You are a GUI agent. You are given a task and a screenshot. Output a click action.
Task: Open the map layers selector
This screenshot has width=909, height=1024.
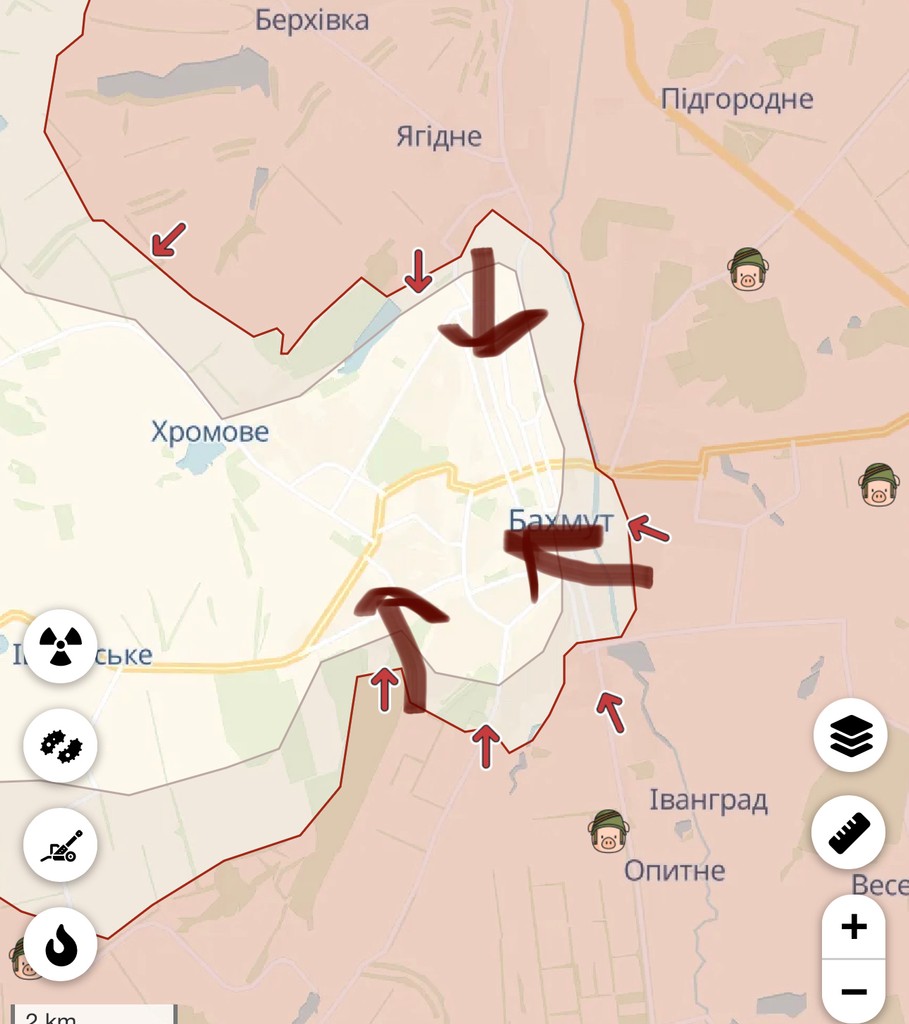[849, 735]
